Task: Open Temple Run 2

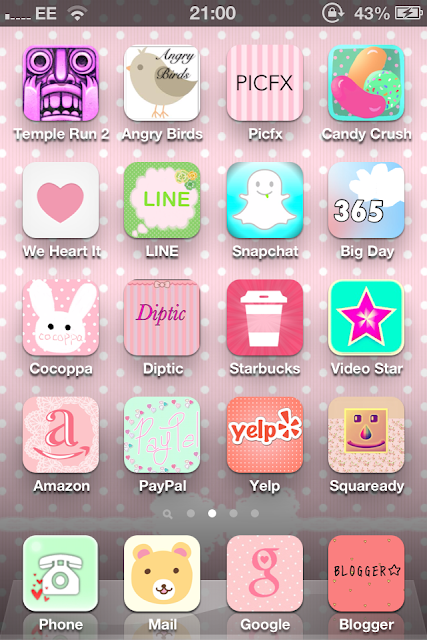Action: pyautogui.click(x=61, y=83)
